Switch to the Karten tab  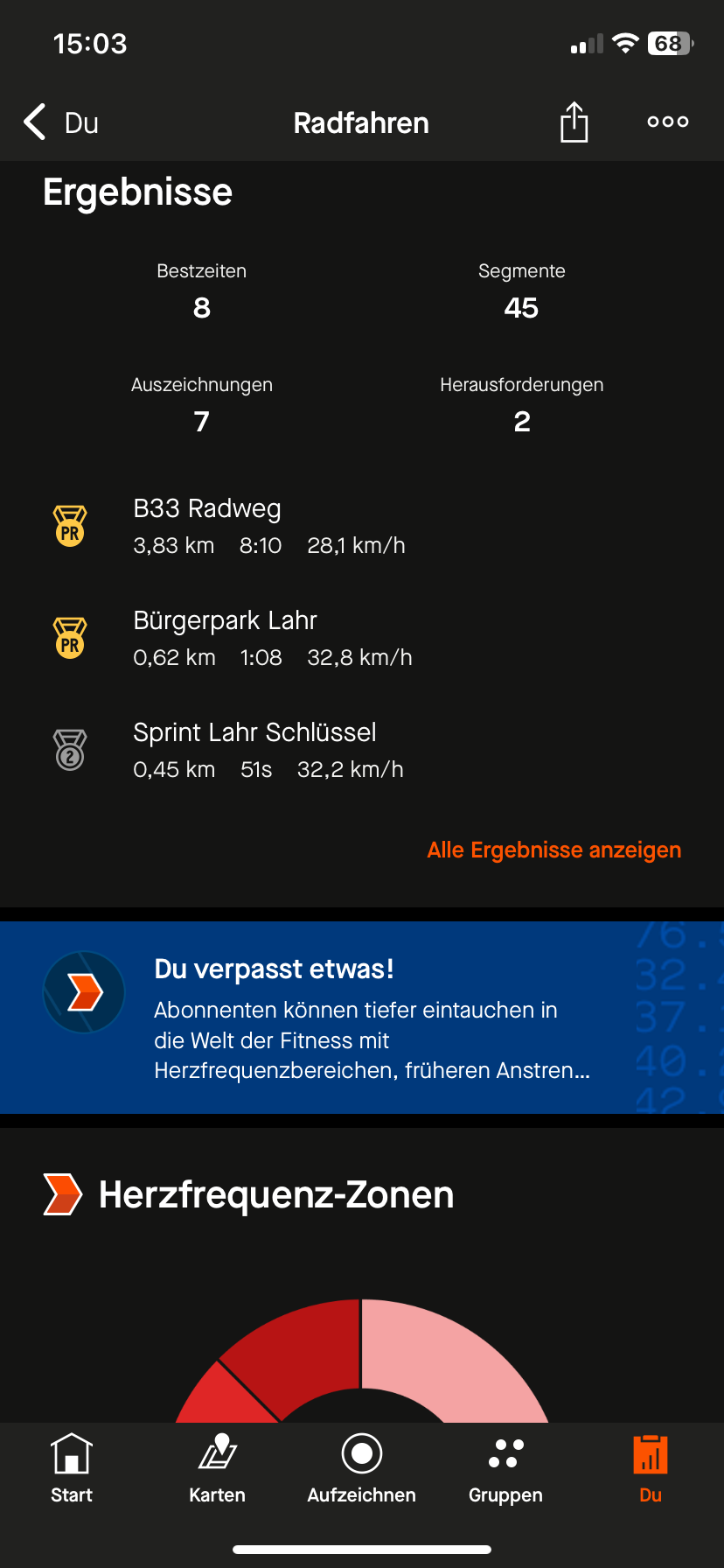(217, 1468)
